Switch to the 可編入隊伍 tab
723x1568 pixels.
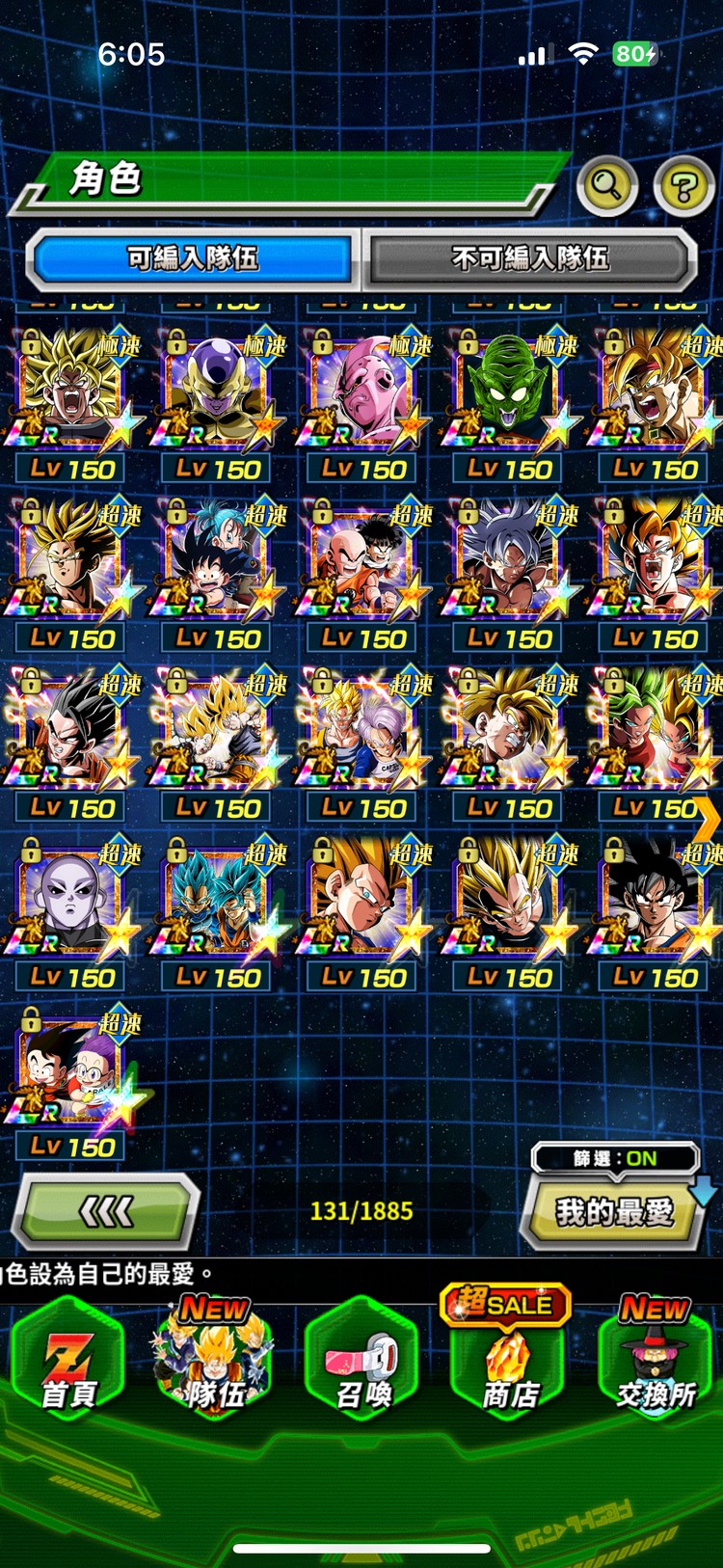click(x=193, y=258)
